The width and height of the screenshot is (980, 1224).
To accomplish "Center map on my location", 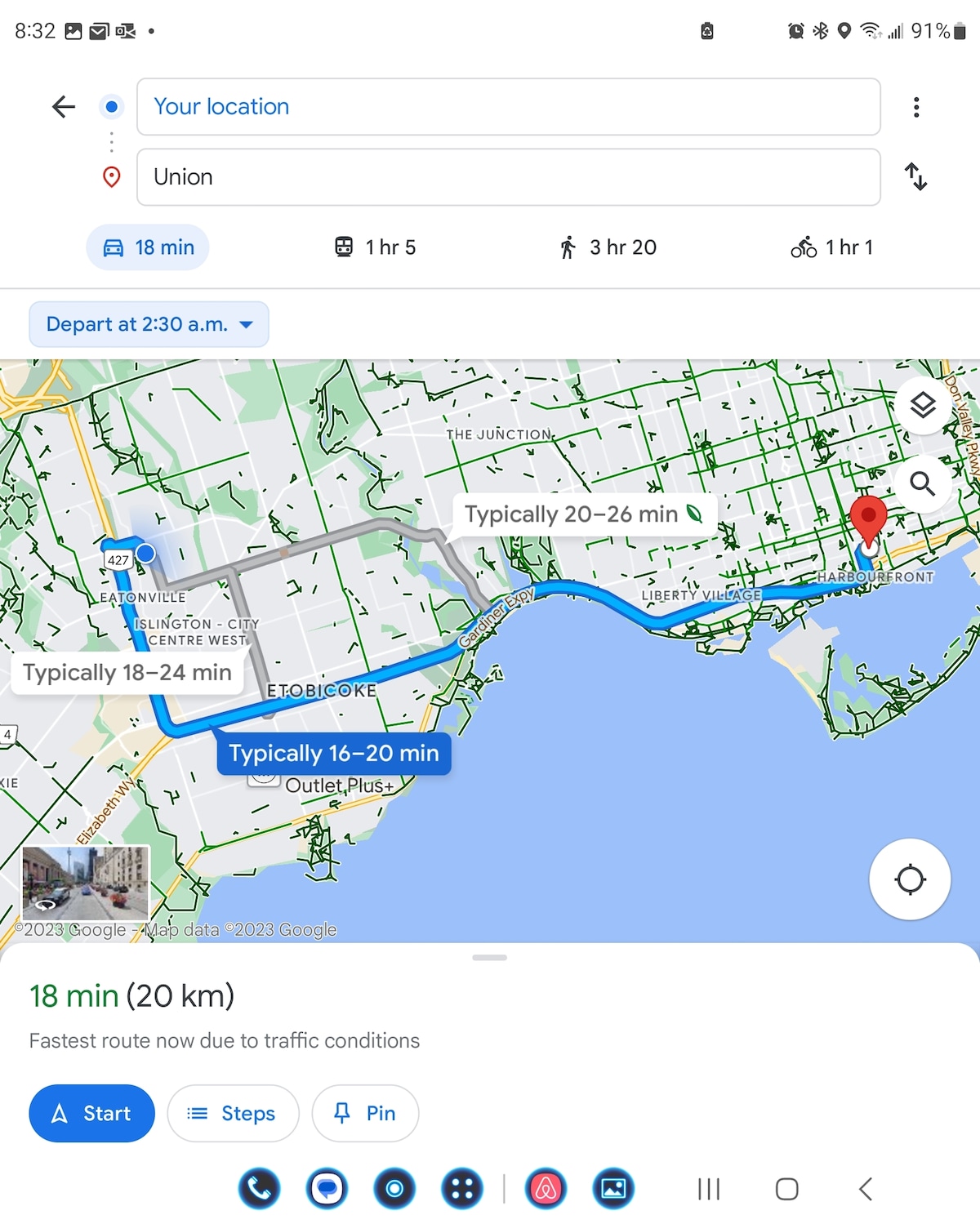I will pos(910,879).
